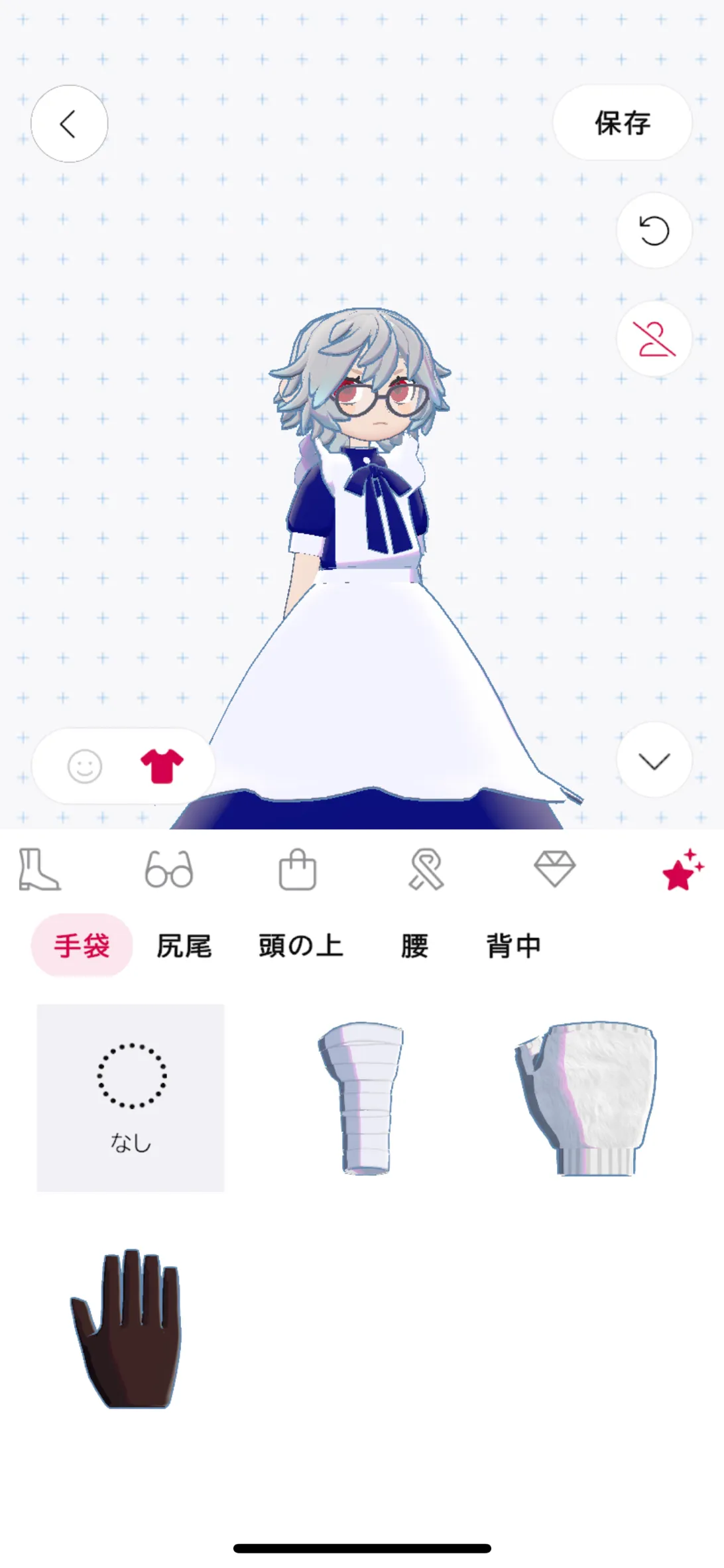This screenshot has height=1568, width=724.
Task: Open the bag category
Action: point(297,870)
